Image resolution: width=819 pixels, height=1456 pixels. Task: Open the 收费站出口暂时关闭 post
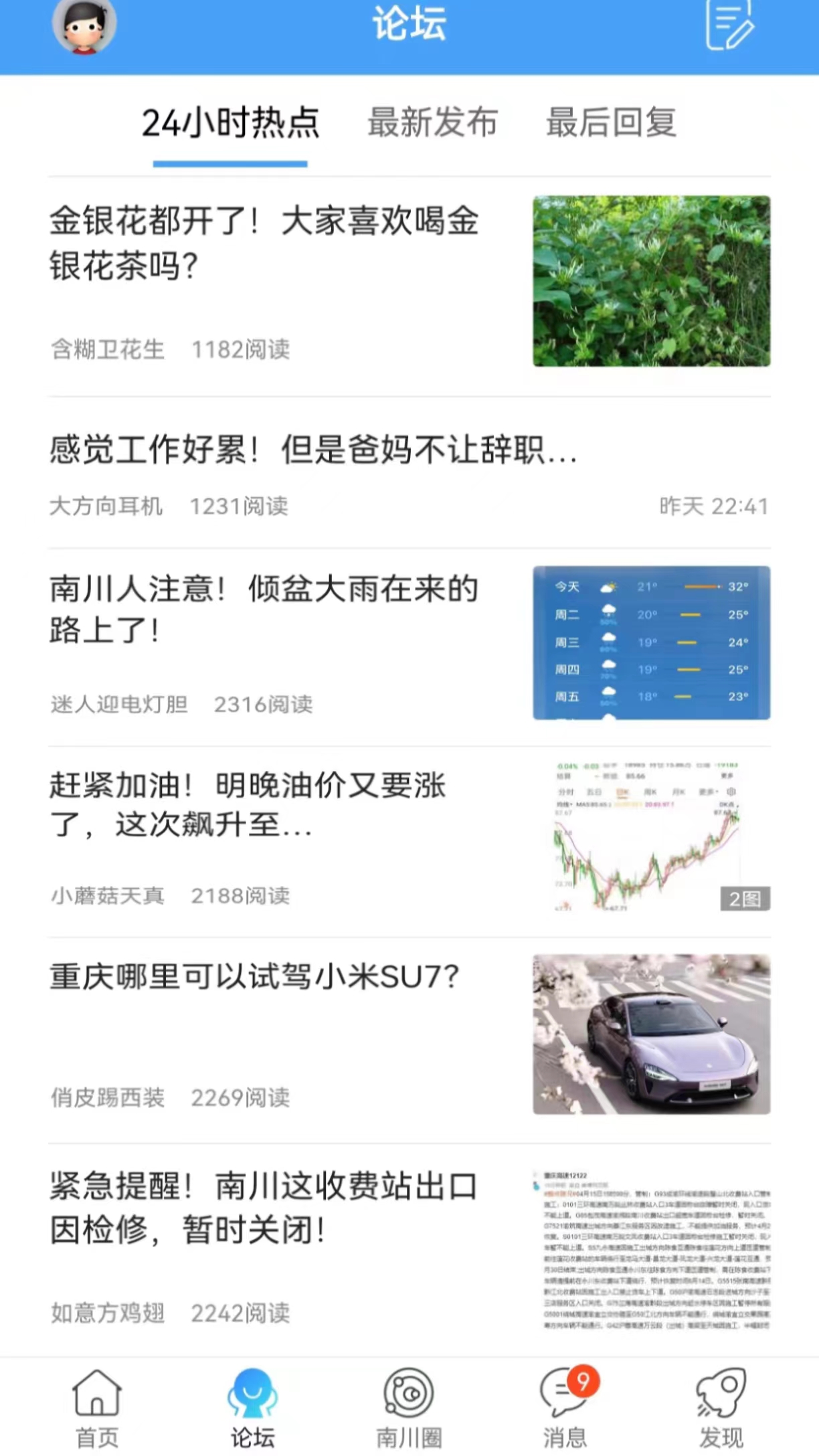[x=264, y=1208]
